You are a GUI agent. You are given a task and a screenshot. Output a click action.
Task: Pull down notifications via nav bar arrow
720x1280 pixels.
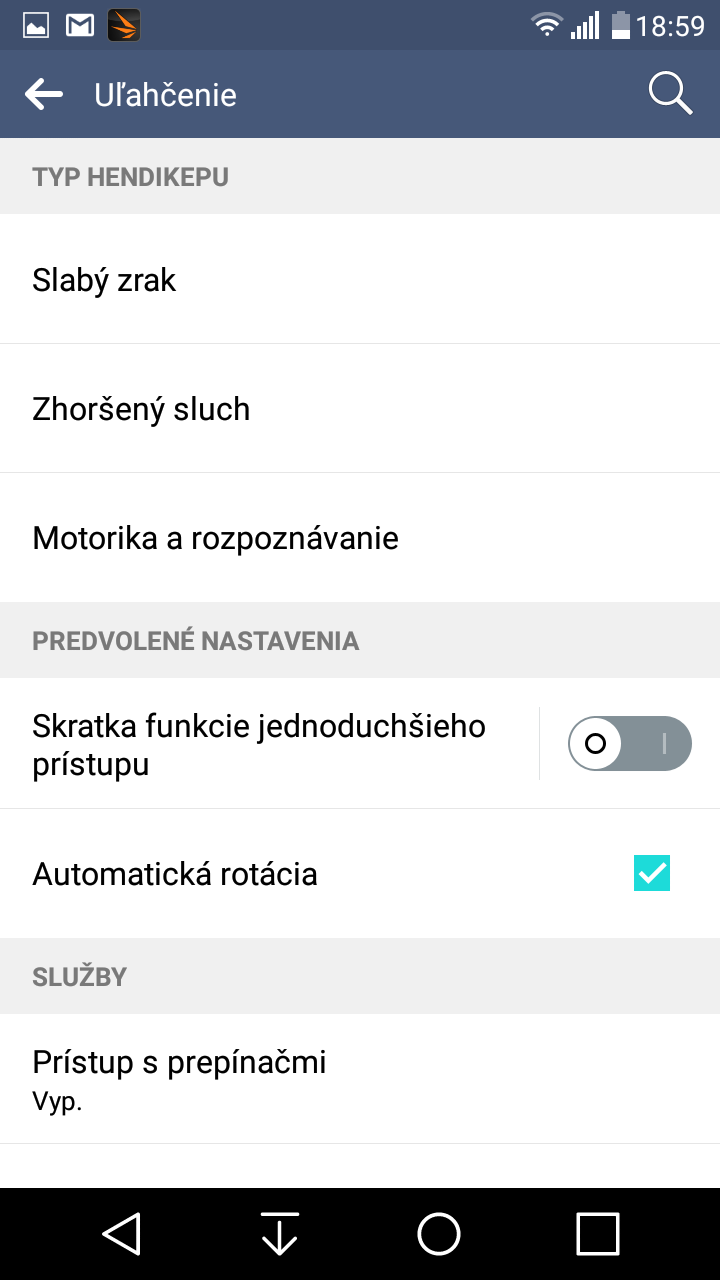(280, 1234)
